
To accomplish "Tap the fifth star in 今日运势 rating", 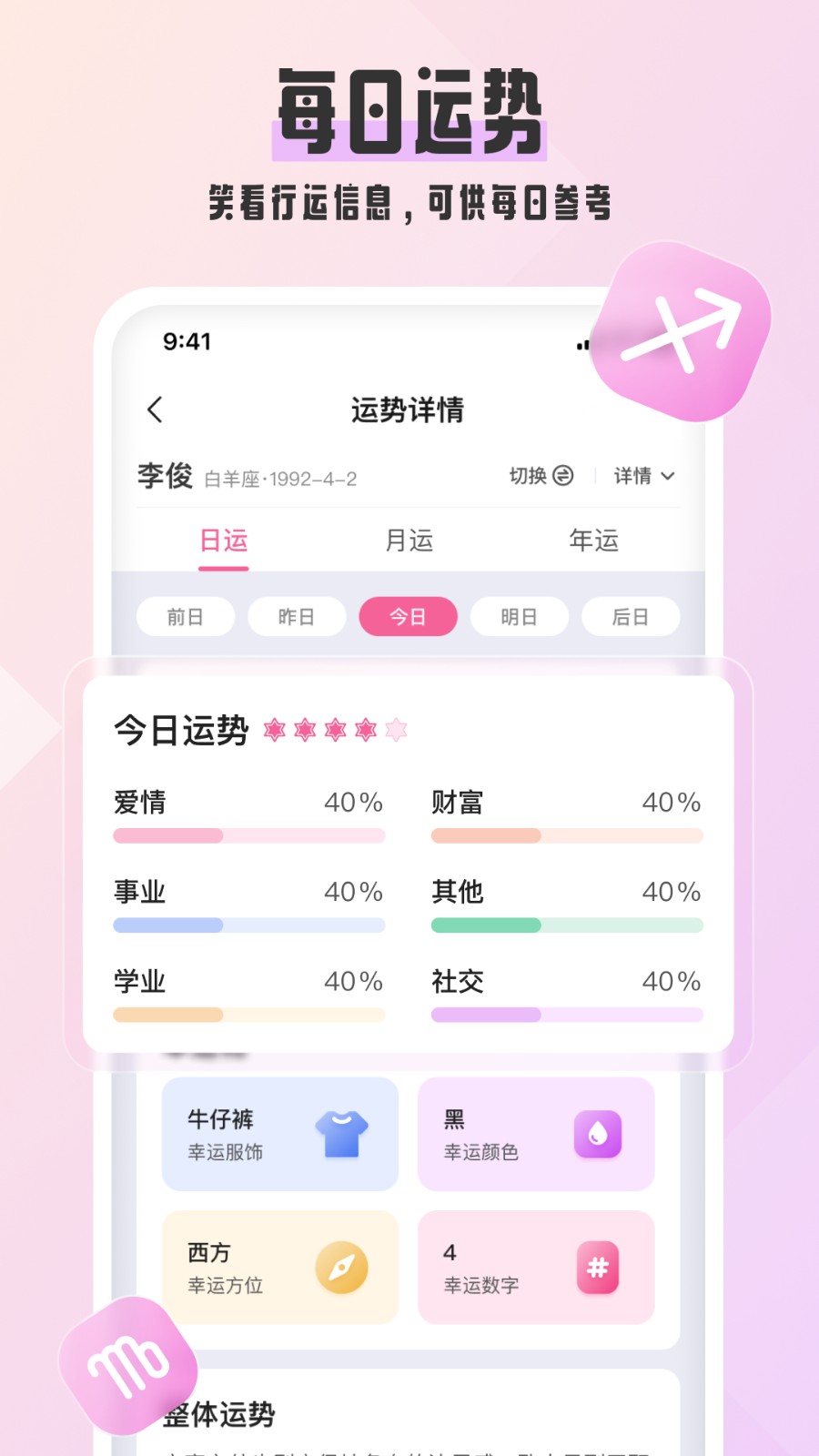I will click(x=395, y=731).
